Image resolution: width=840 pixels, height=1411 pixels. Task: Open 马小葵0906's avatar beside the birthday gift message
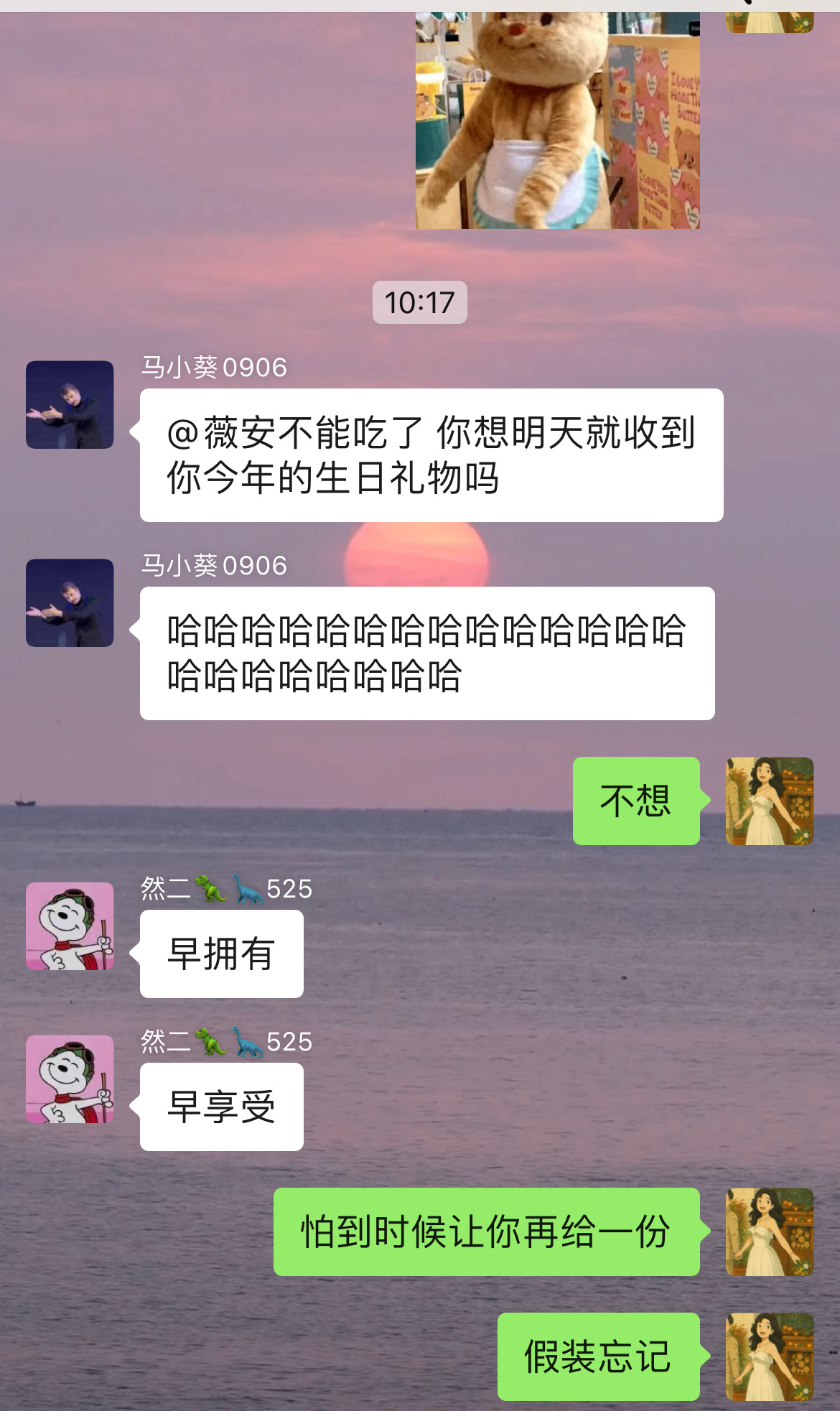coord(70,405)
